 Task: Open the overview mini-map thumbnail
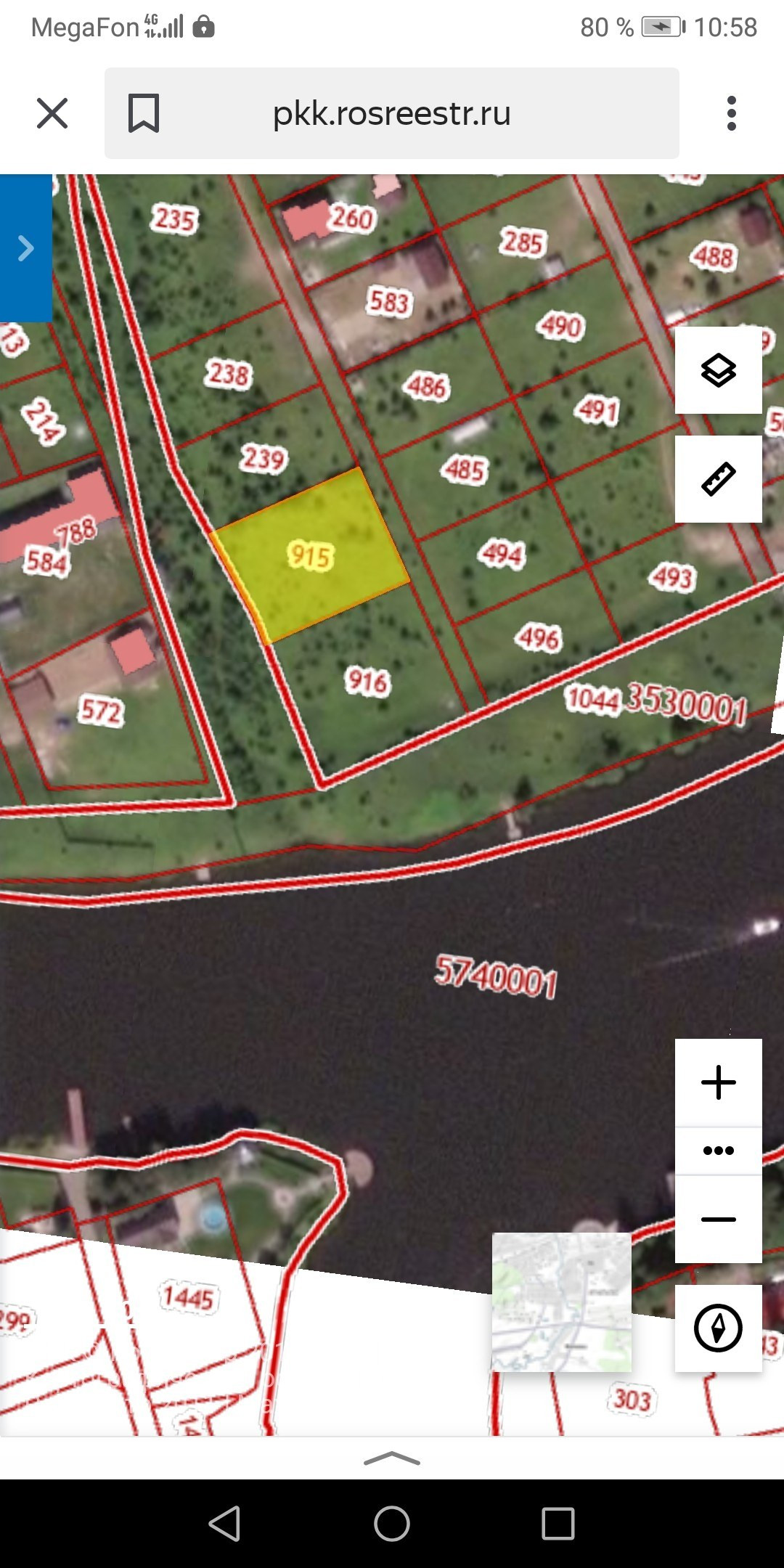(561, 1302)
